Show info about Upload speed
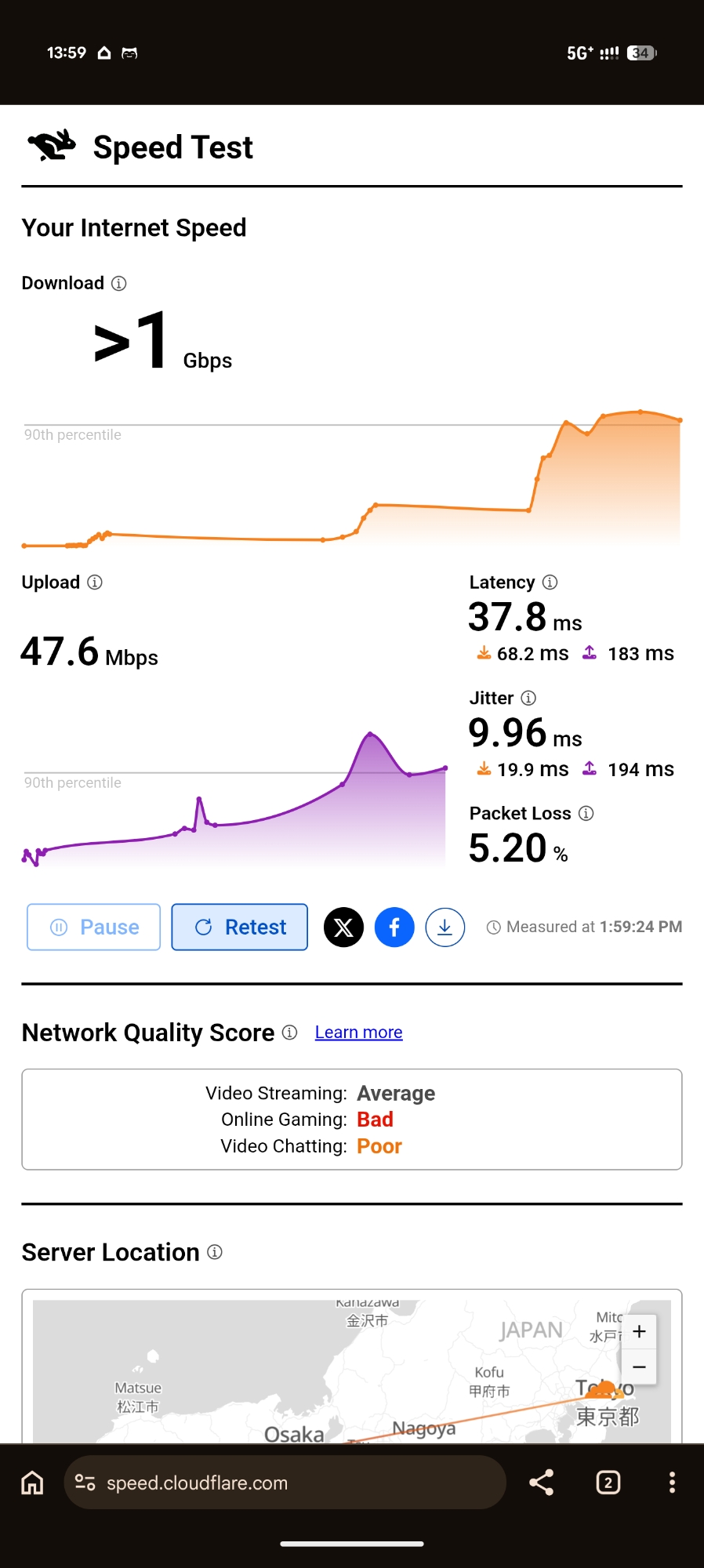704x1568 pixels. [95, 582]
